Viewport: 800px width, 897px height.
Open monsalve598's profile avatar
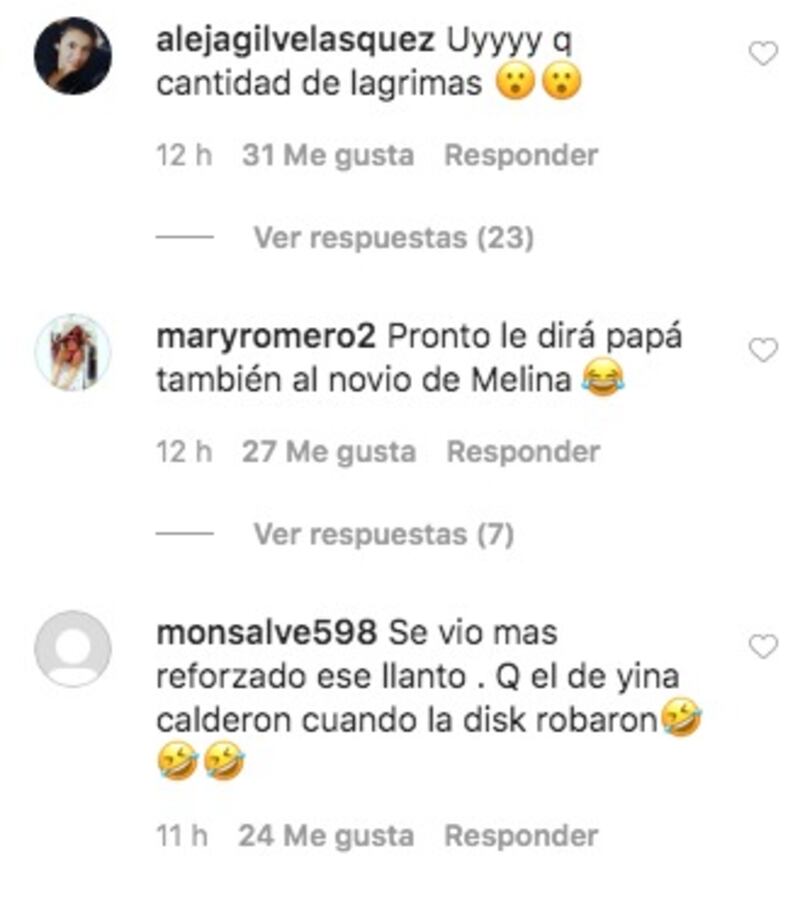pyautogui.click(x=72, y=649)
